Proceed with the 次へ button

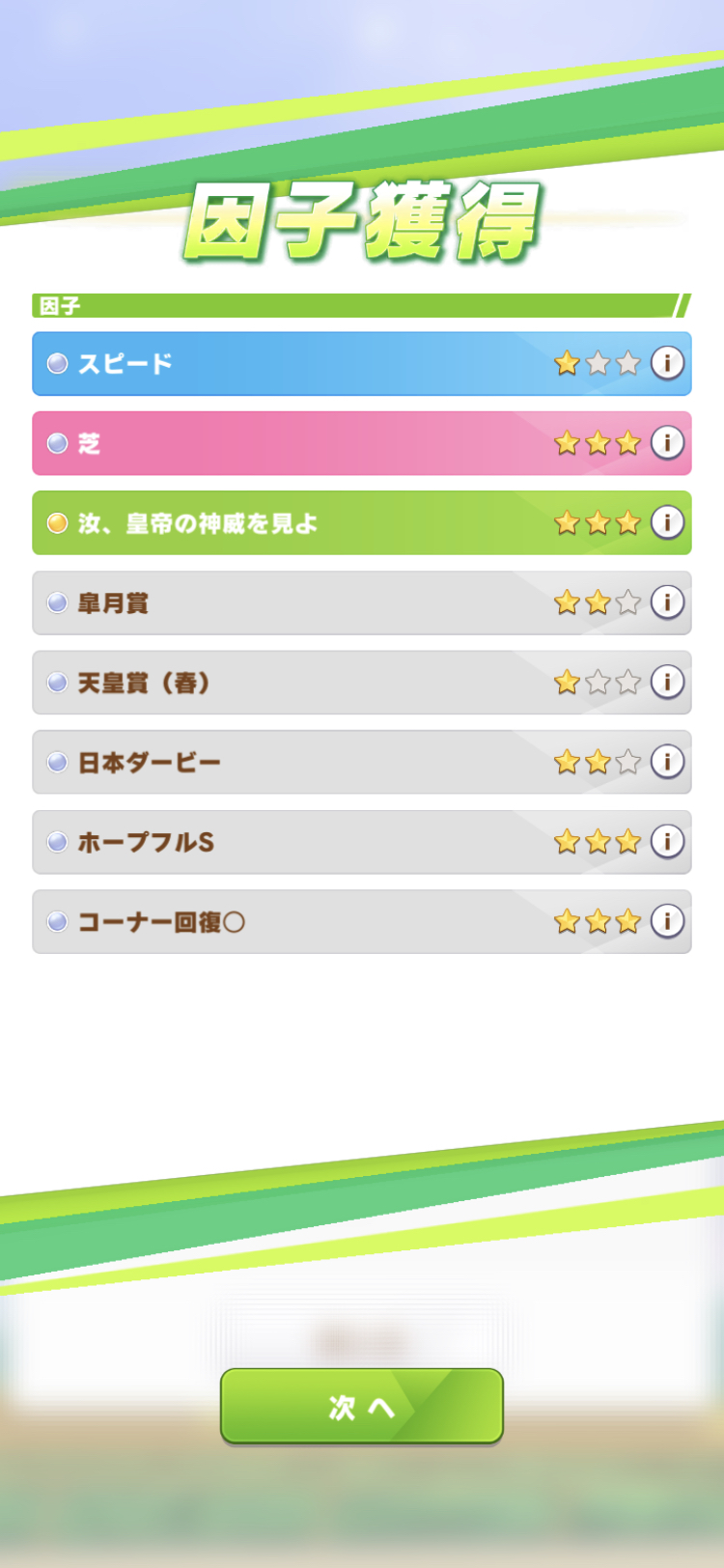tap(362, 1406)
